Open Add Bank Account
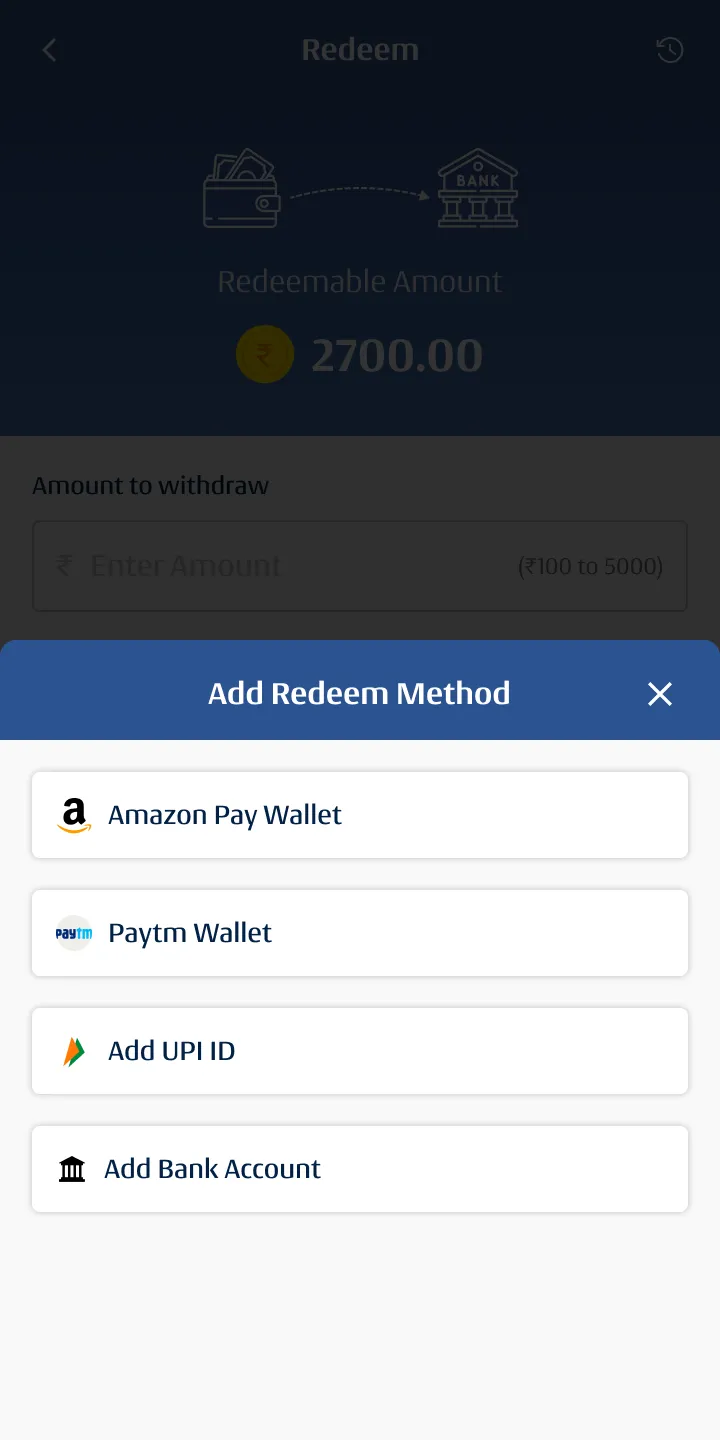Screen dimensions: 720x1440 [x=360, y=1169]
